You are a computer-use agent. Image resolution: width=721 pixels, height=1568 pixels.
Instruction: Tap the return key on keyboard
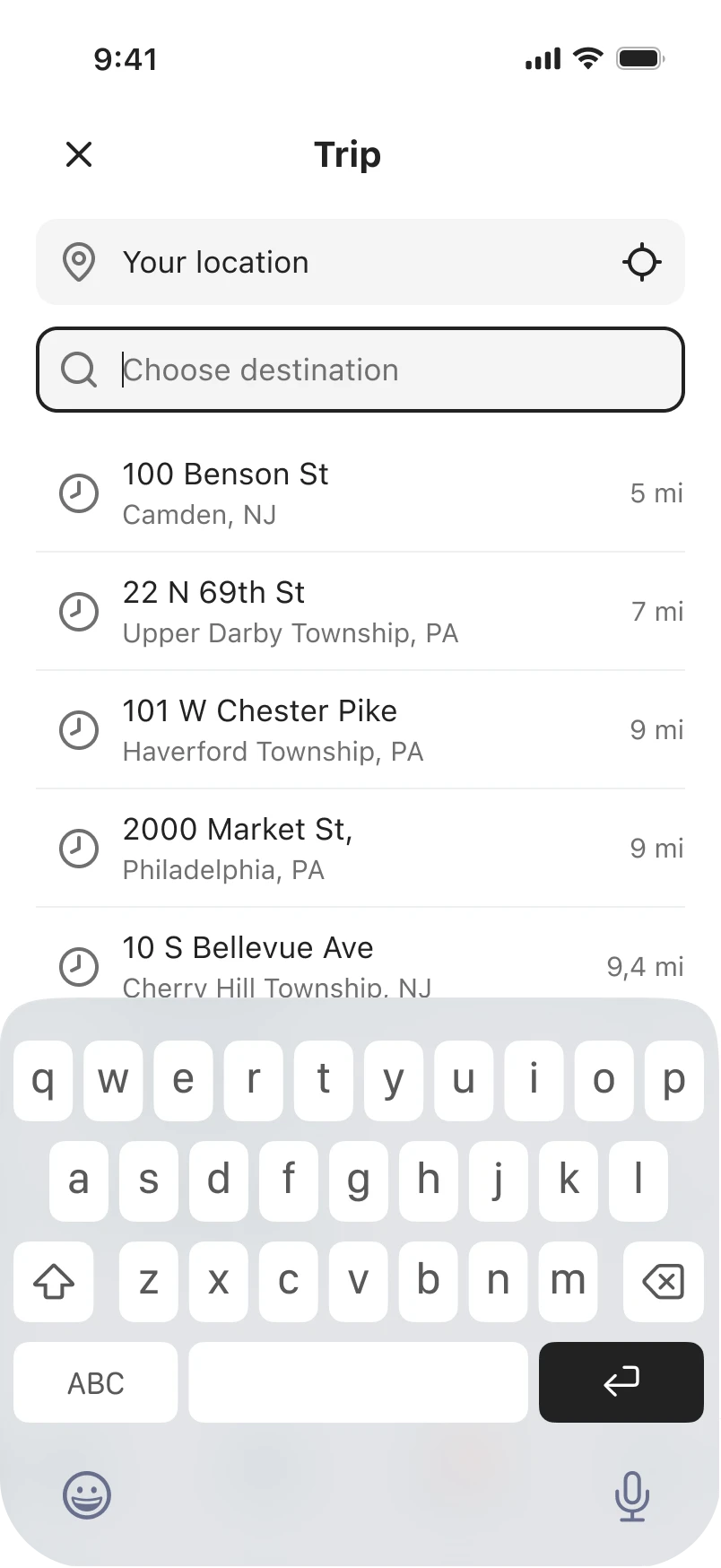pos(621,1381)
